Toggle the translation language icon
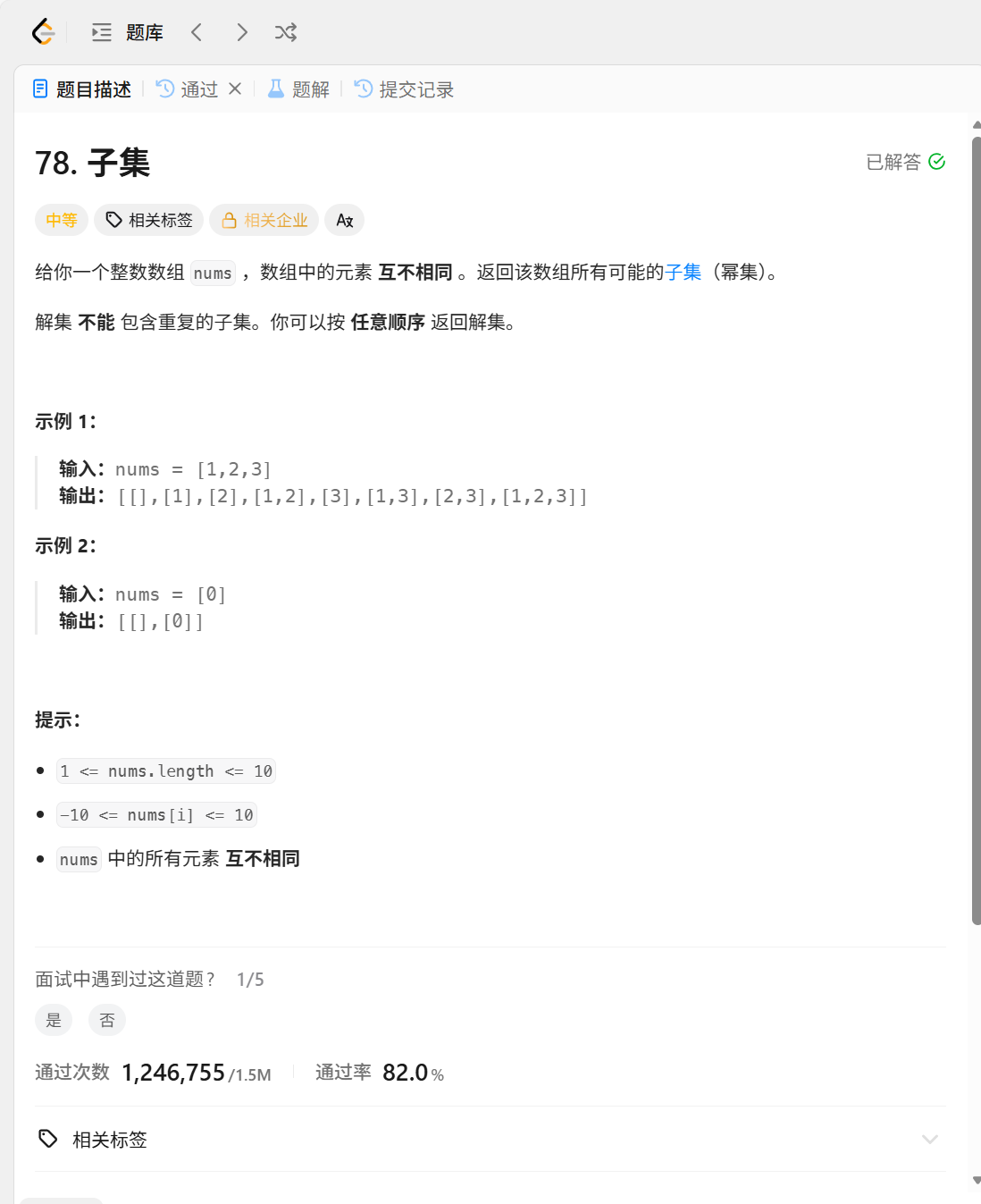 pyautogui.click(x=345, y=220)
